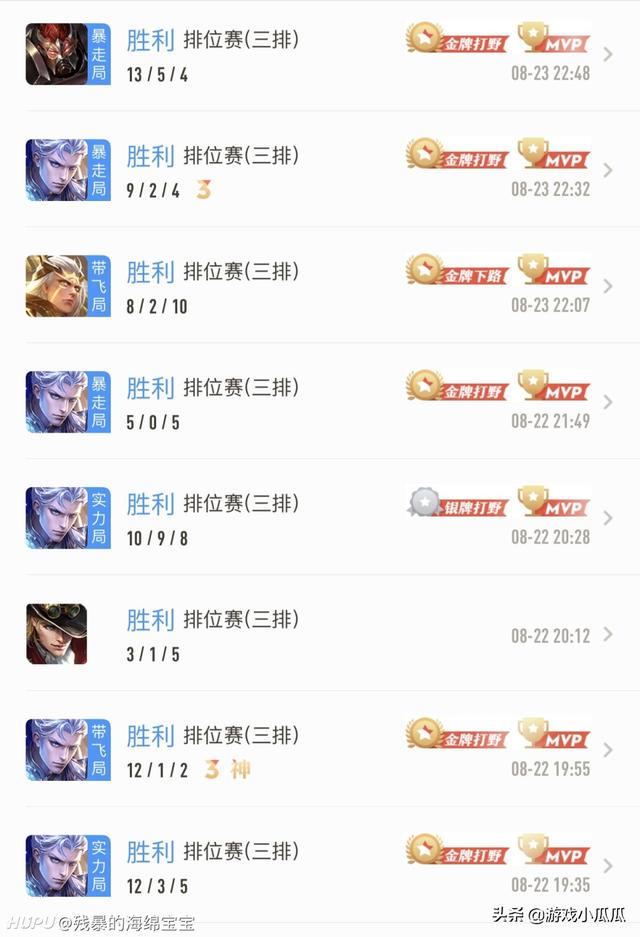View details of the 9/2/4 match at 22:32
640x937 pixels.
point(320,171)
